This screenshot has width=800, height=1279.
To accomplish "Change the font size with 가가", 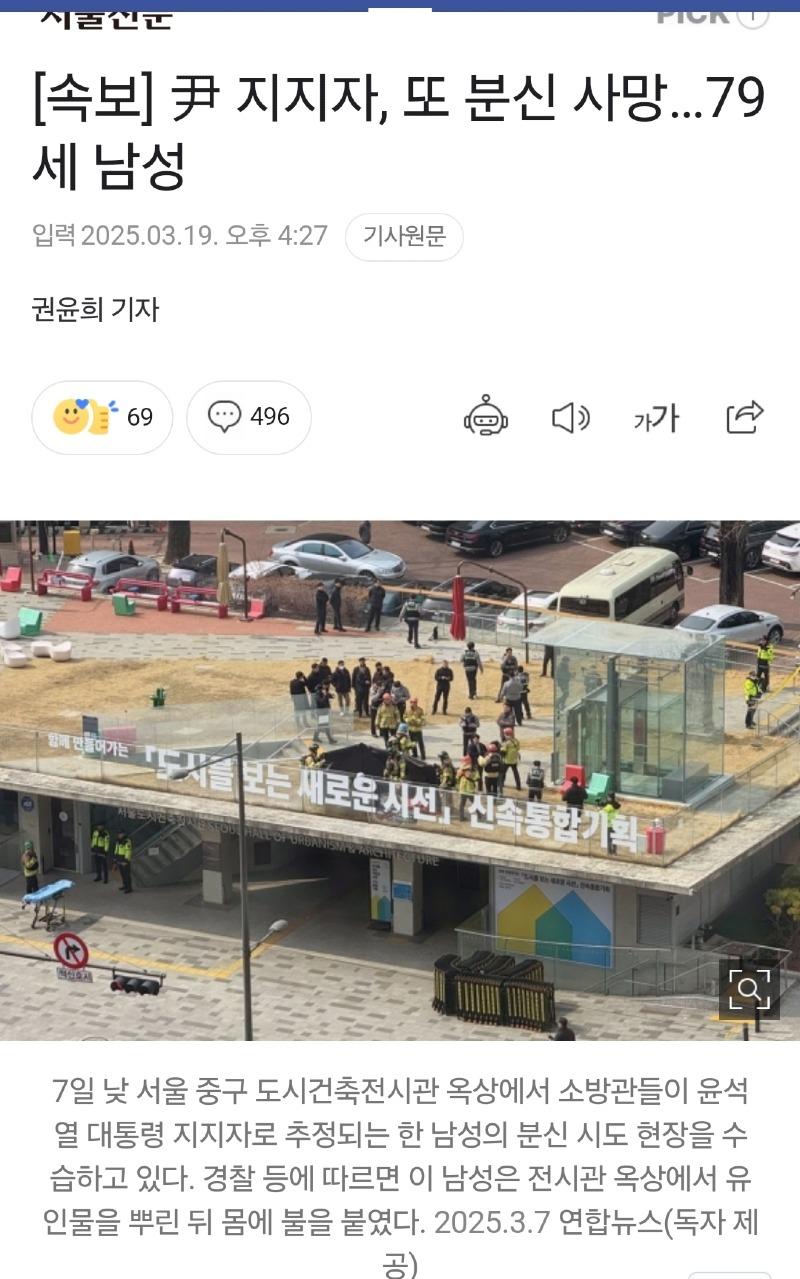I will coord(656,418).
